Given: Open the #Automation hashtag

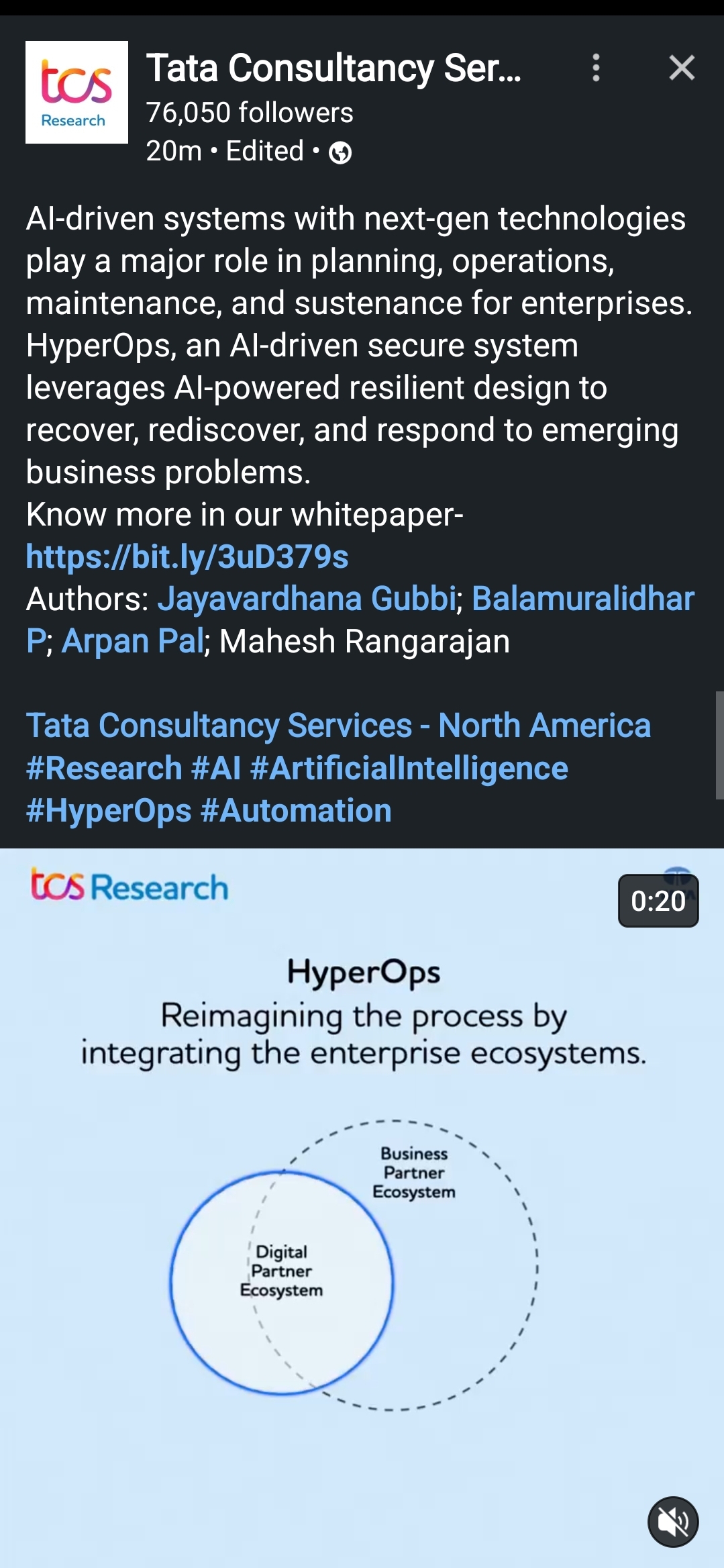Looking at the screenshot, I should coord(296,810).
